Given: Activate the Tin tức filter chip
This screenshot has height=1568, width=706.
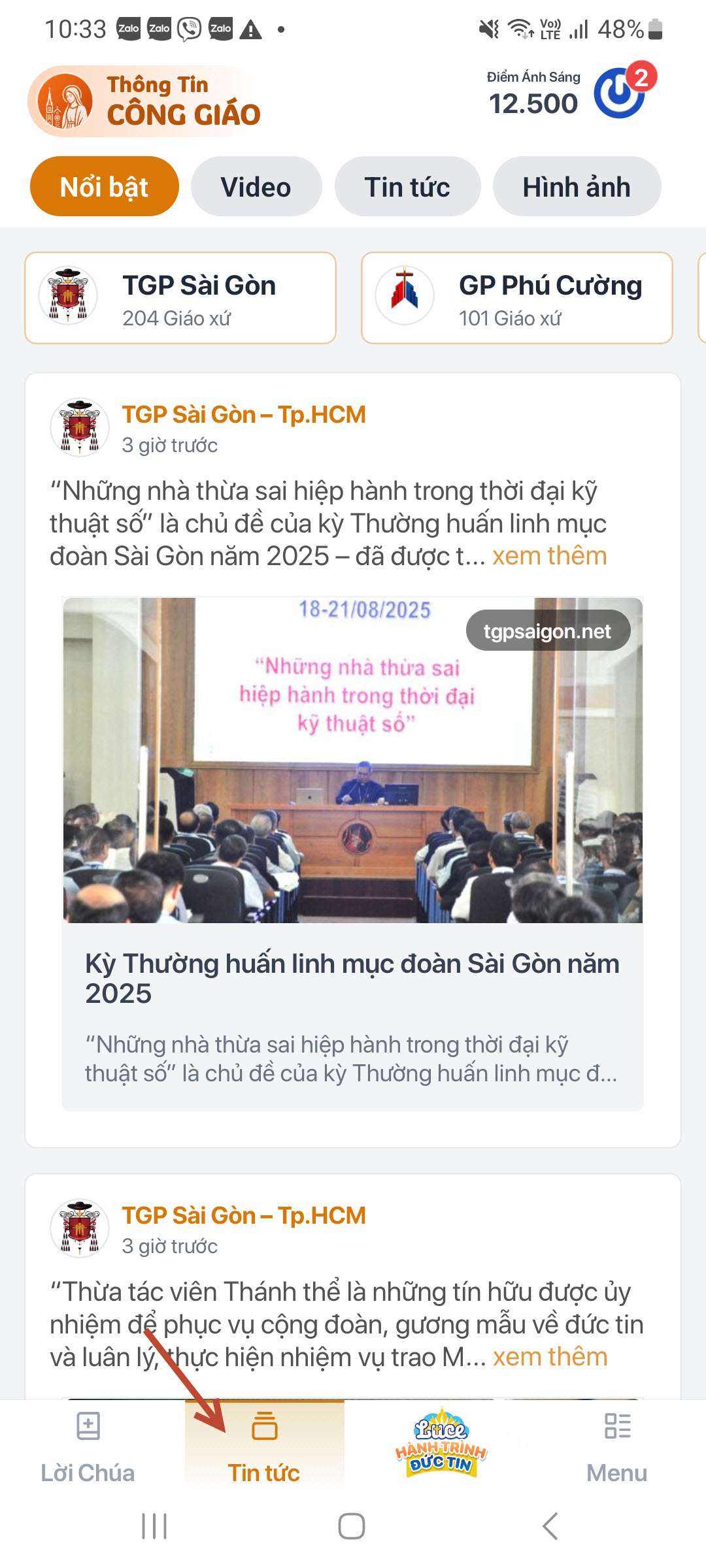Looking at the screenshot, I should pyautogui.click(x=409, y=186).
